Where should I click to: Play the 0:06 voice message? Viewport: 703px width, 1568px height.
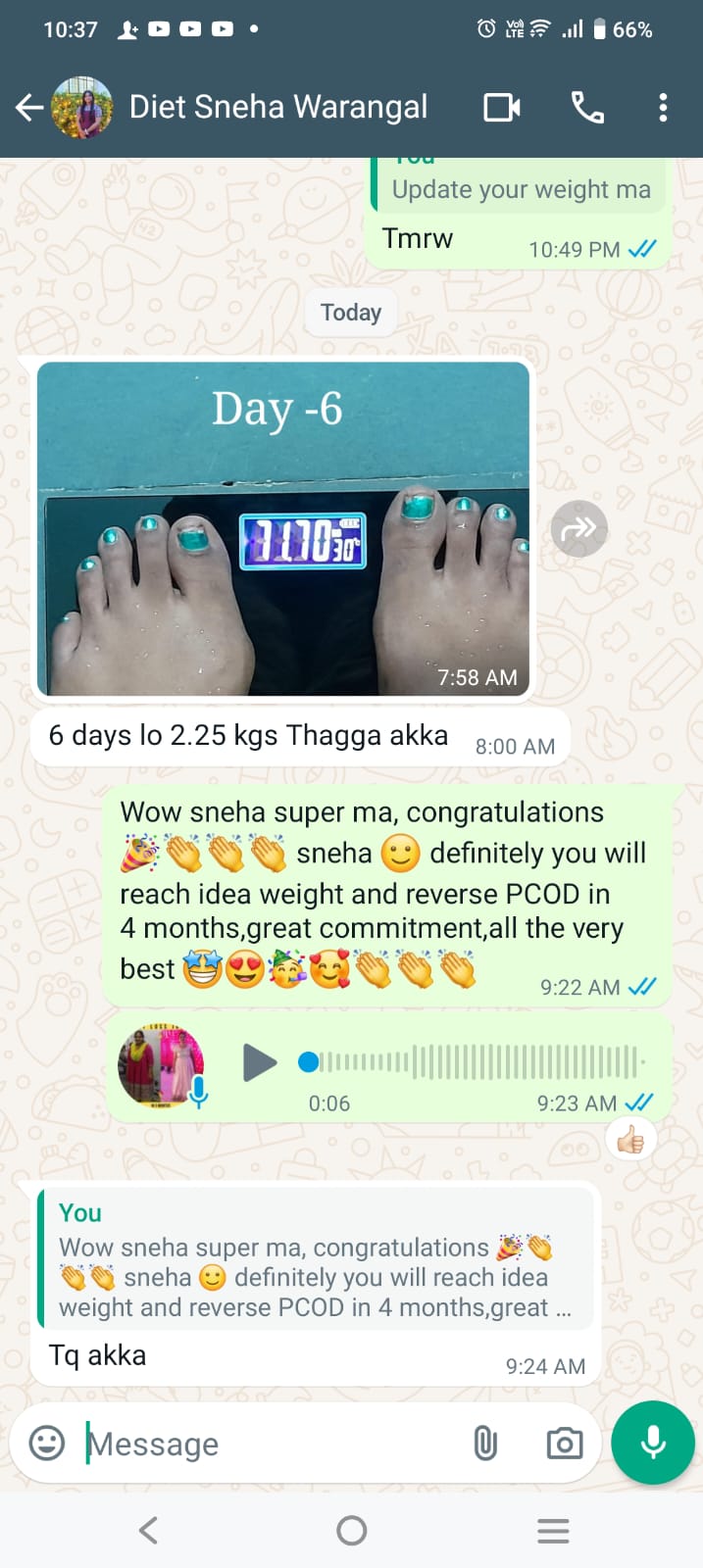click(260, 1062)
